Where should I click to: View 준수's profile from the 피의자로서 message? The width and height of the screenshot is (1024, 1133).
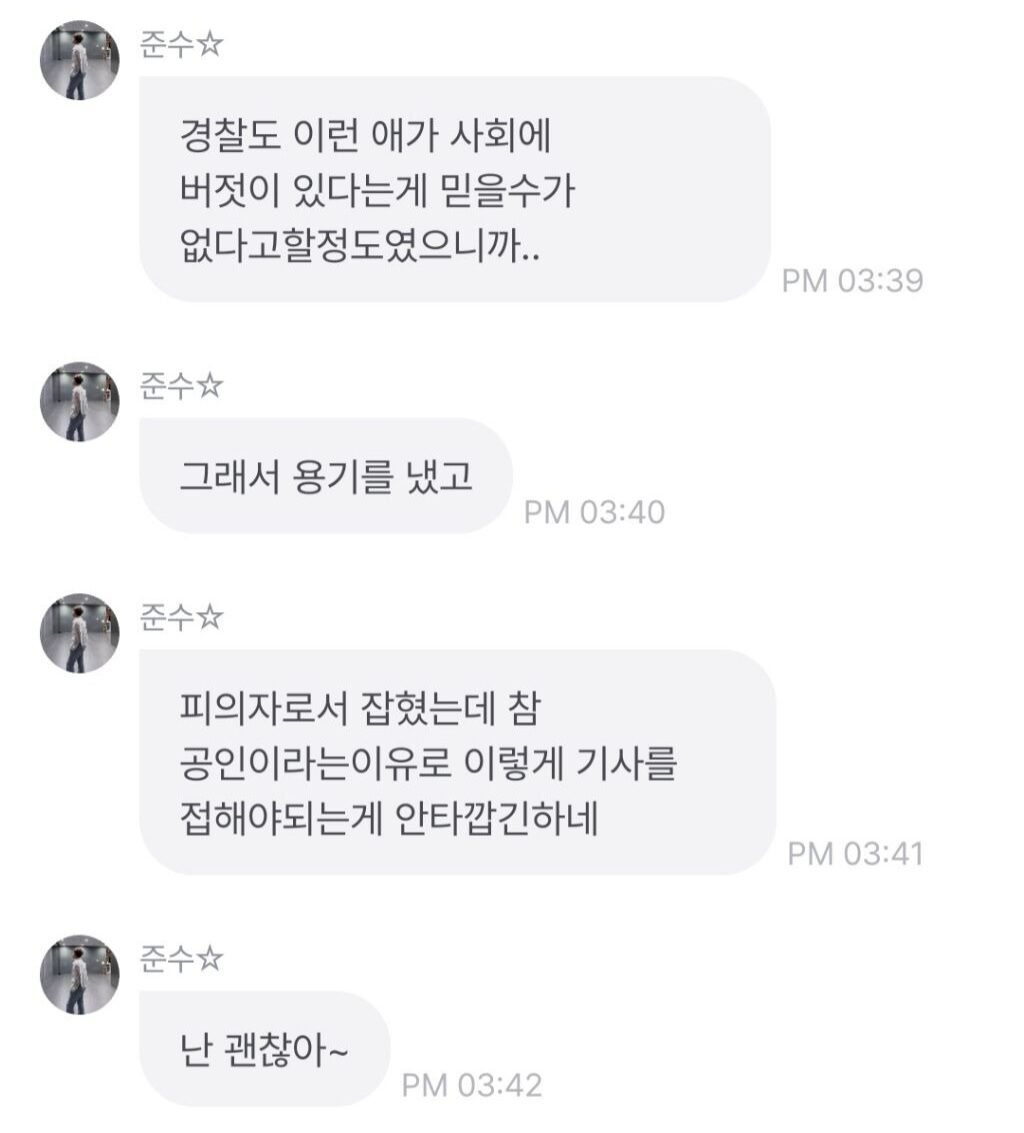click(x=79, y=633)
